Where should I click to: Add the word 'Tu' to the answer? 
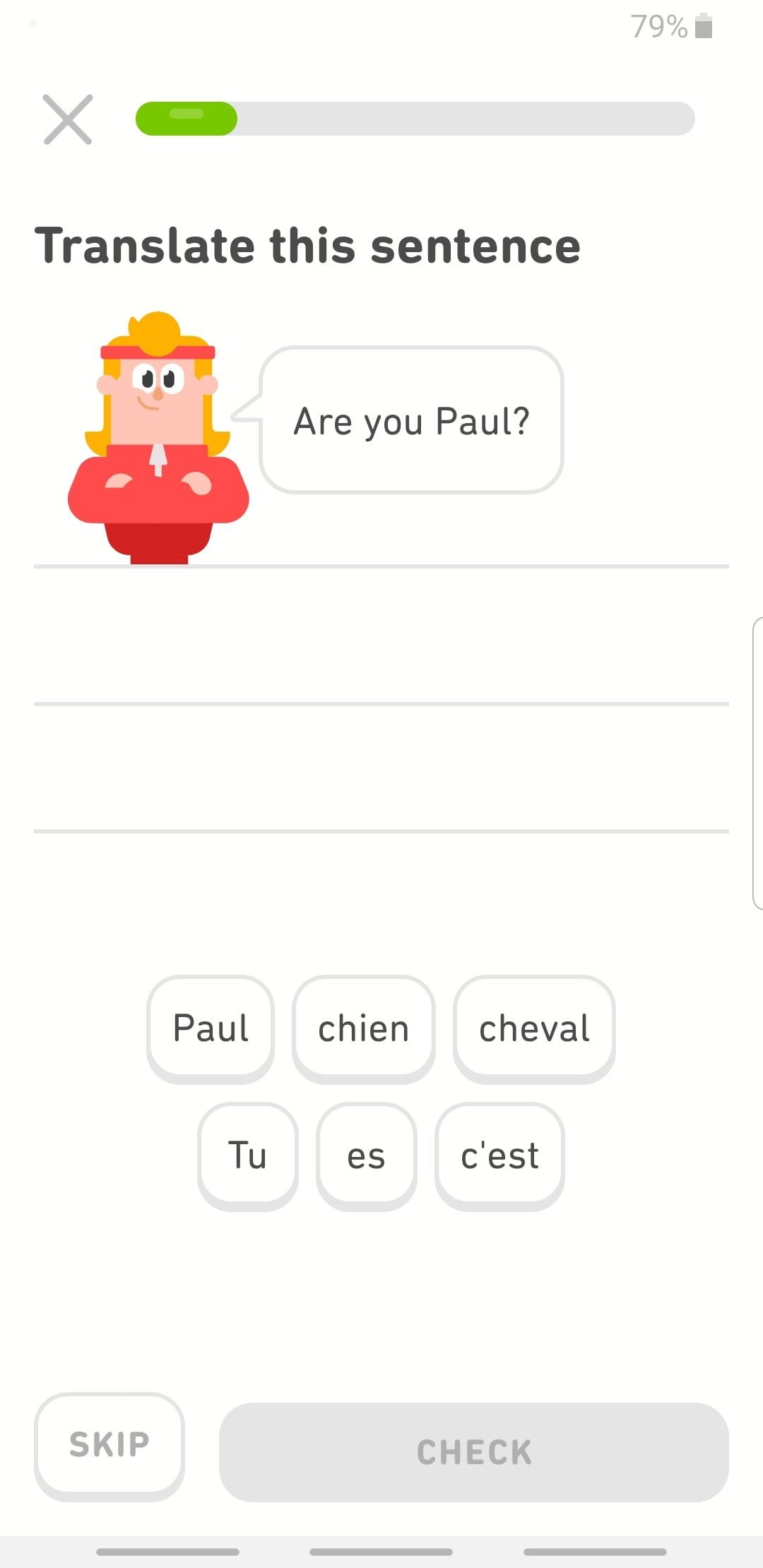tap(247, 1156)
